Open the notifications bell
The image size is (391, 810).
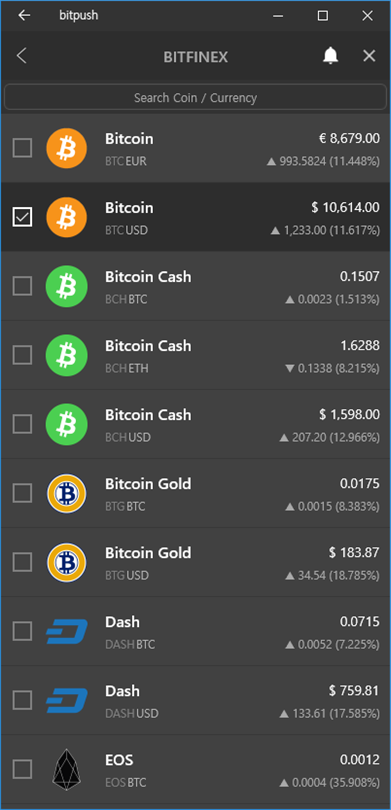331,56
